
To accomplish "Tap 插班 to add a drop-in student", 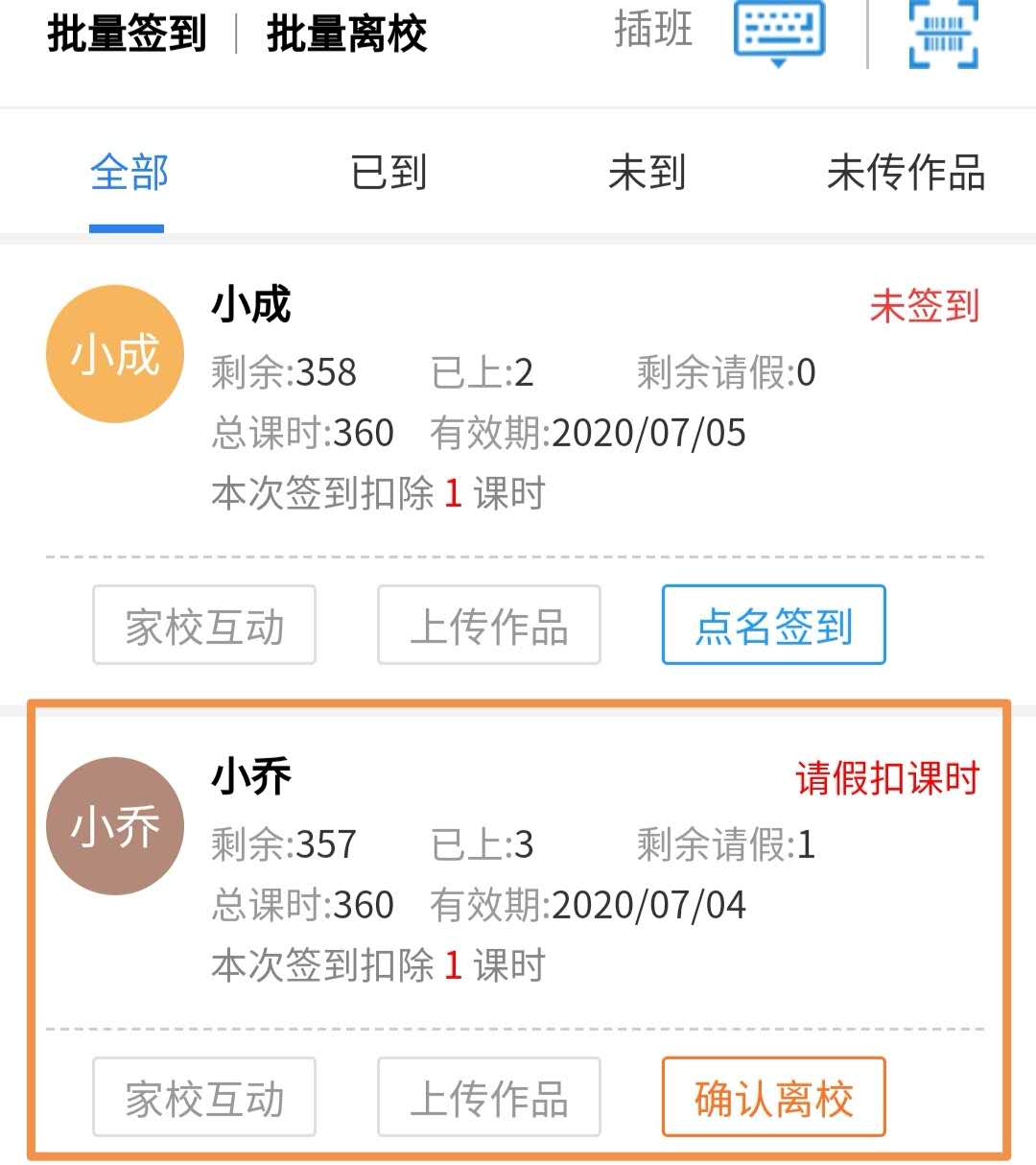I will pos(653,30).
